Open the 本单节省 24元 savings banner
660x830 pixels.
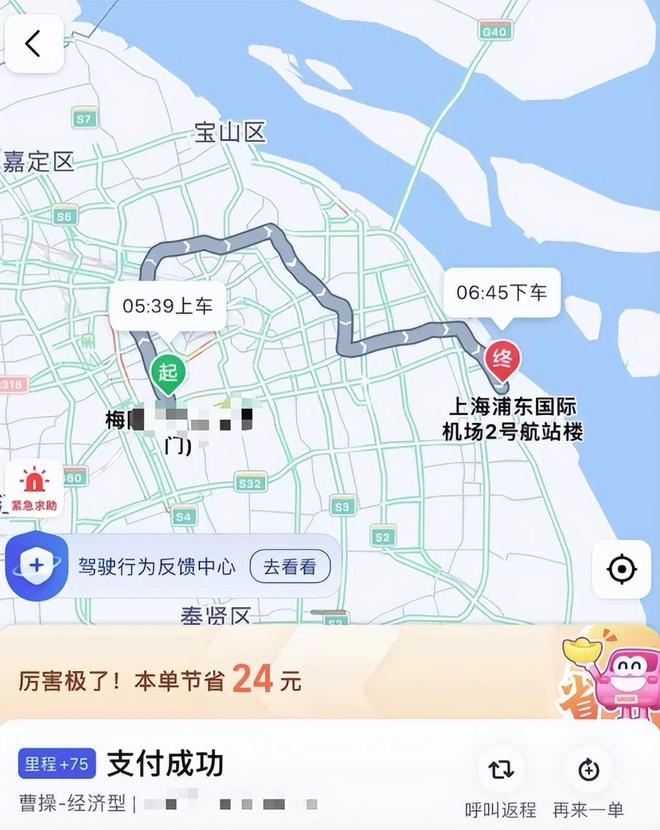tap(160, 681)
